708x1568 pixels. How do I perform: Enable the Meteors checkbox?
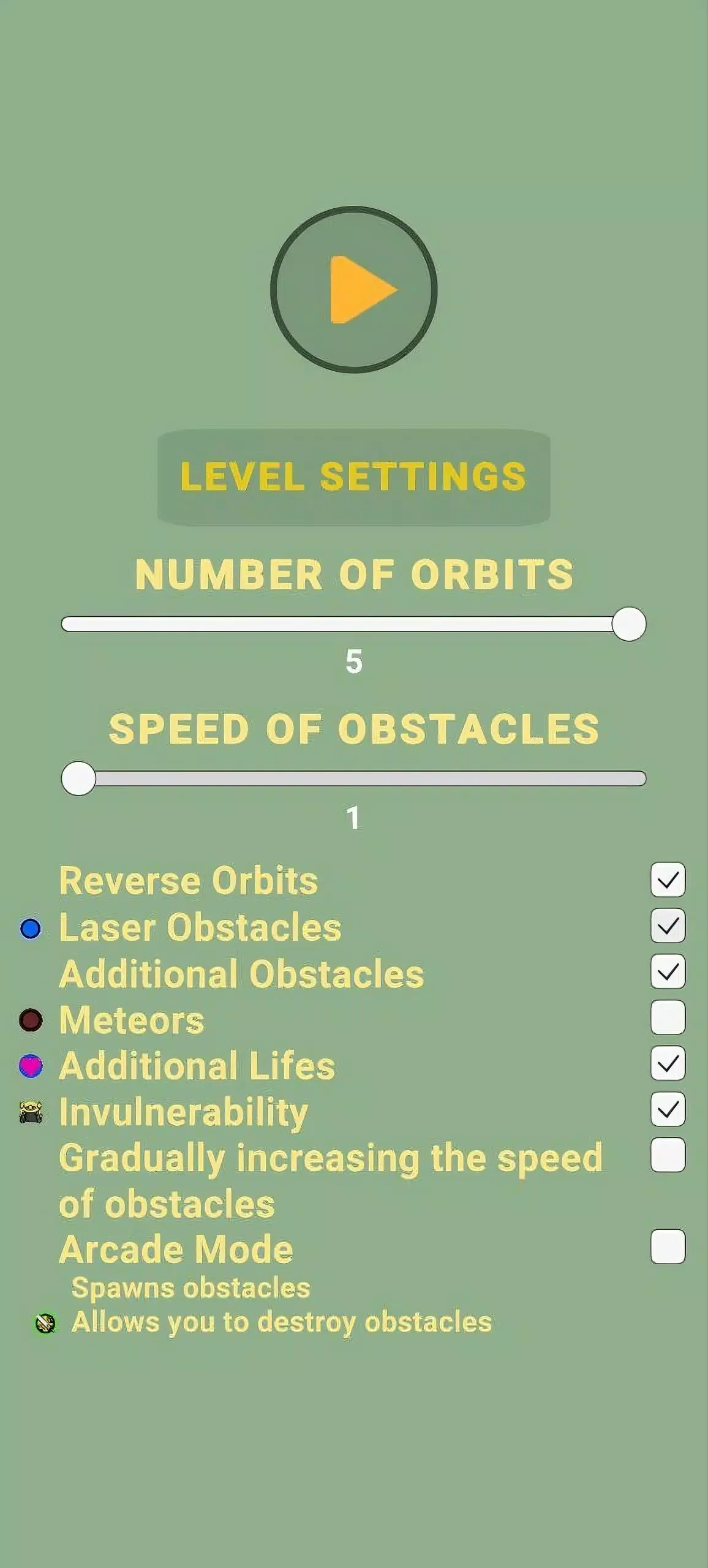click(668, 1017)
